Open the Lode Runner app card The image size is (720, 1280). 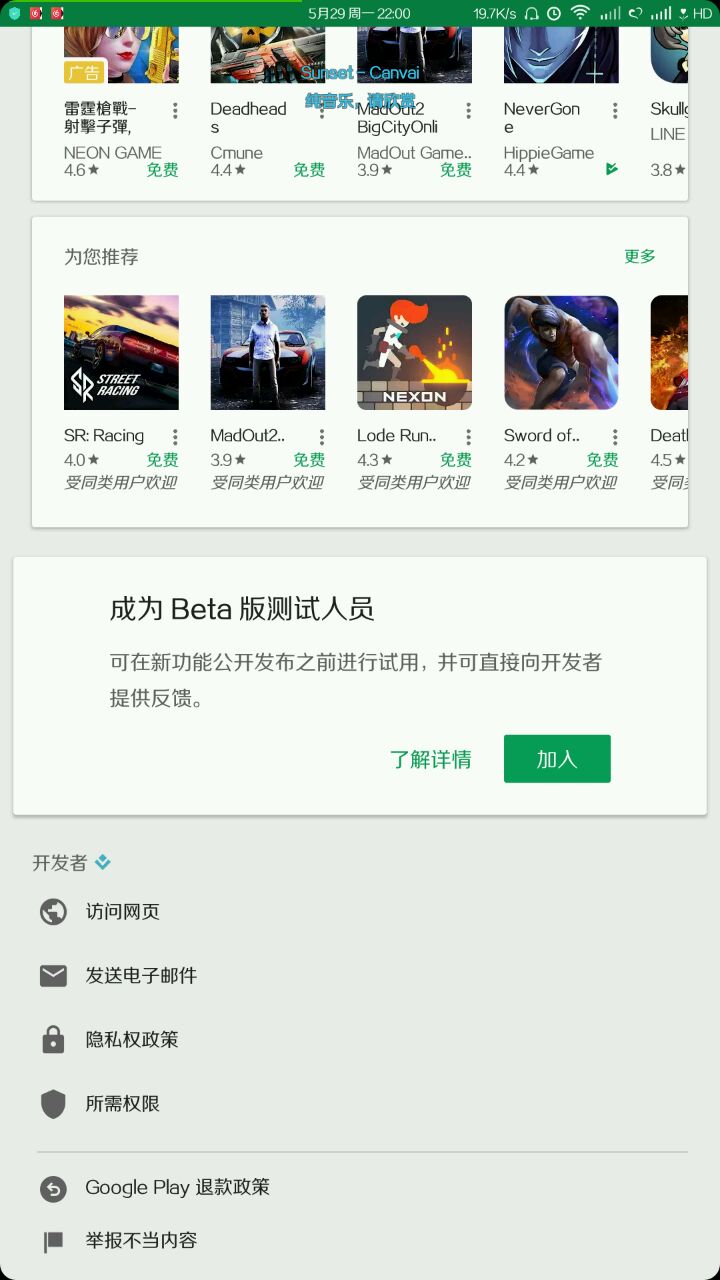414,353
